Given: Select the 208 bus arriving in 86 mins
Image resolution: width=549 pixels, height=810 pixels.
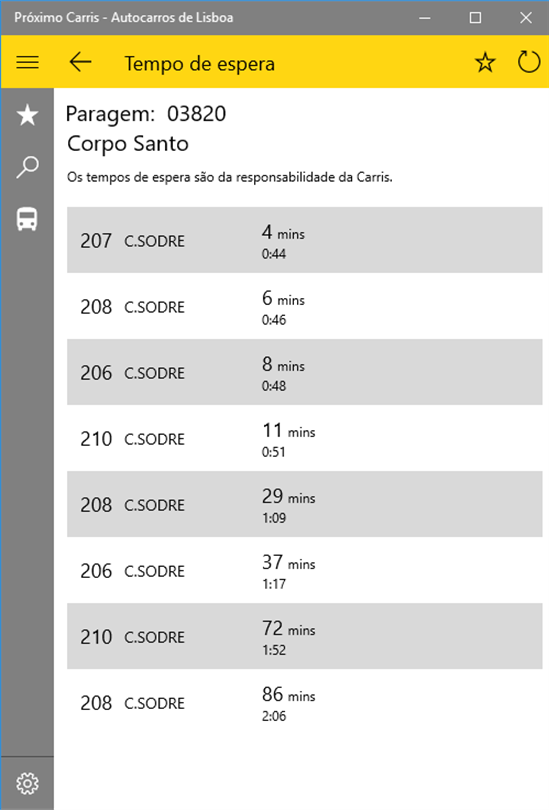Looking at the screenshot, I should (x=305, y=703).
